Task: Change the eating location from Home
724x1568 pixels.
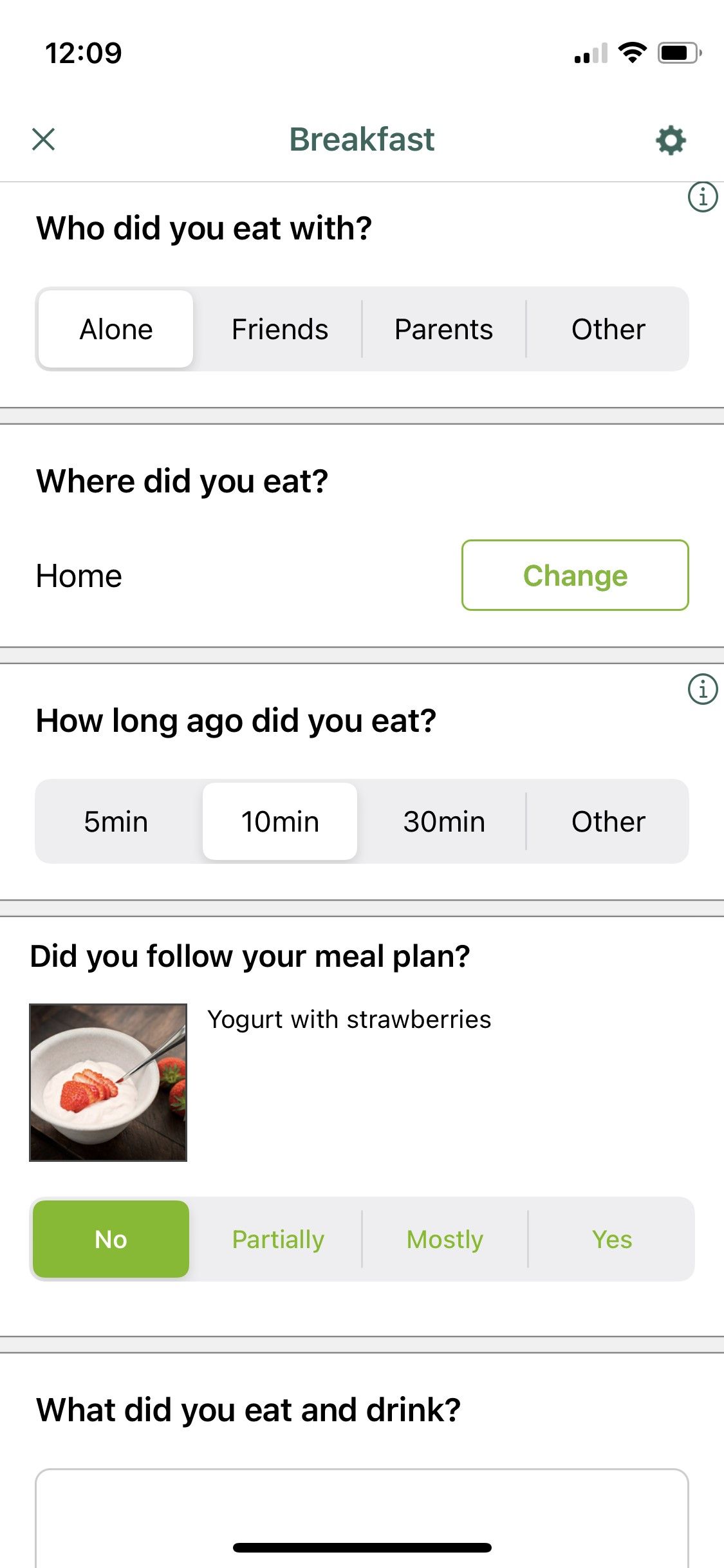Action: point(575,575)
